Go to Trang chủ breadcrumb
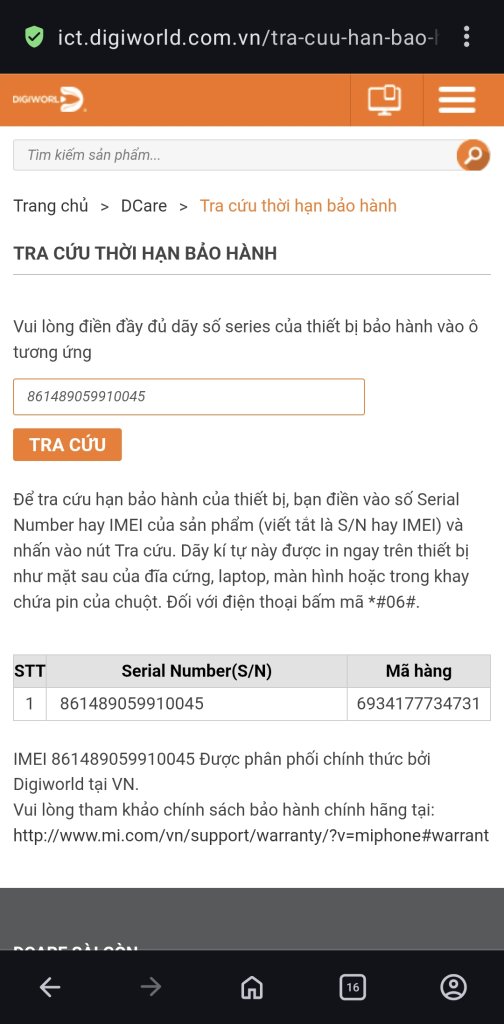504x1024 pixels. pos(51,206)
